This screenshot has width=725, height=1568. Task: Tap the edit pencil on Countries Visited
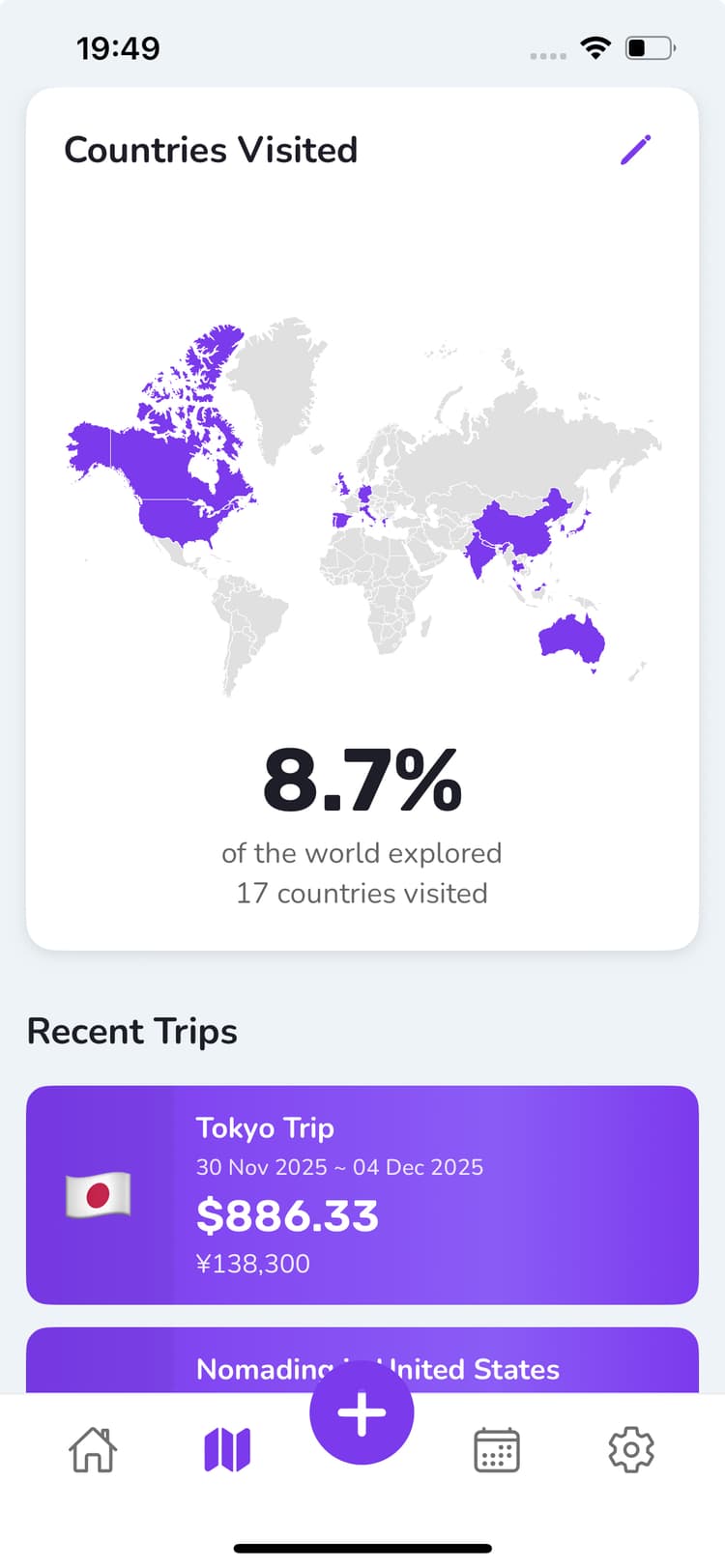(x=636, y=149)
